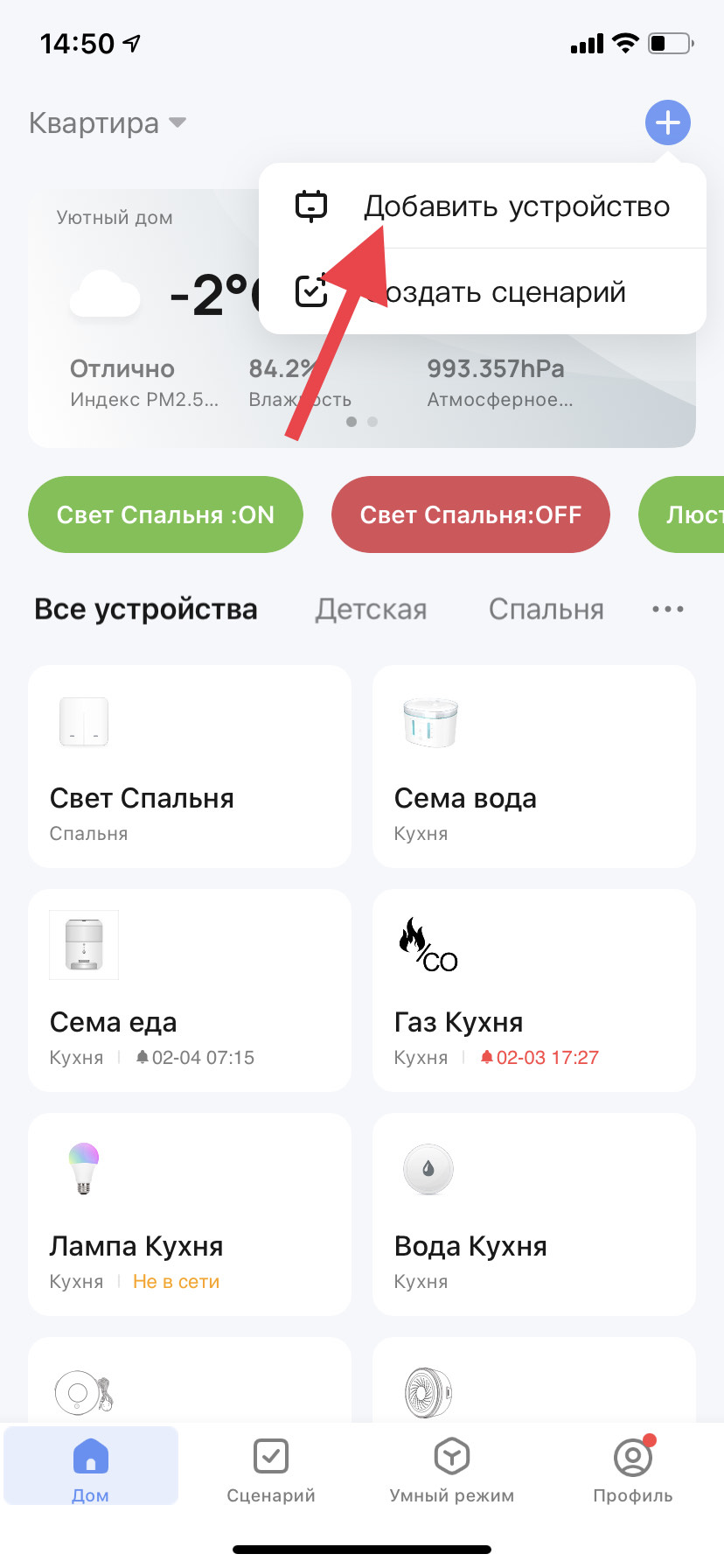Open the Сема вода device card
The width and height of the screenshot is (724, 1568).
[534, 766]
